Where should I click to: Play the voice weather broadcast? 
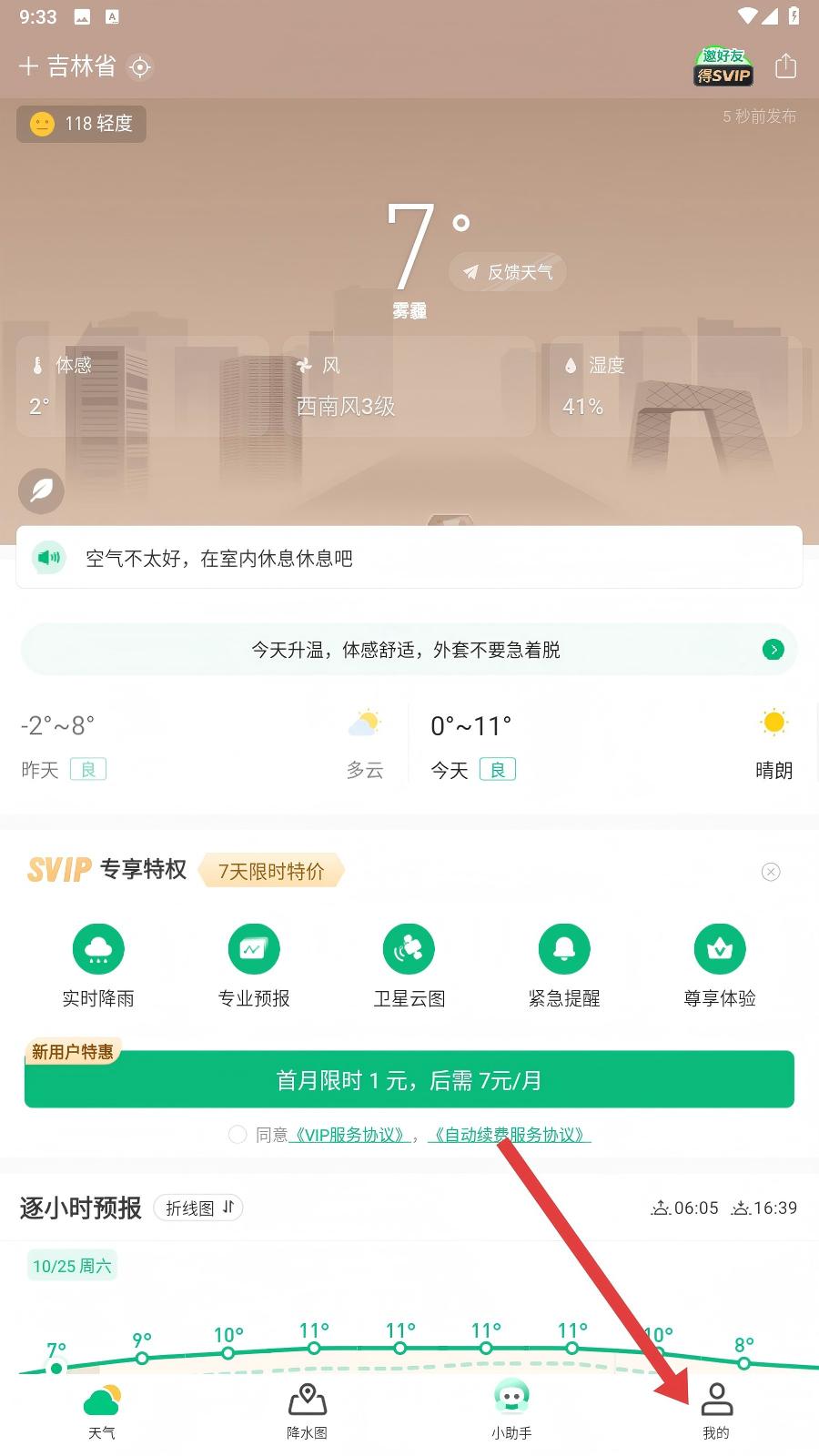49,558
